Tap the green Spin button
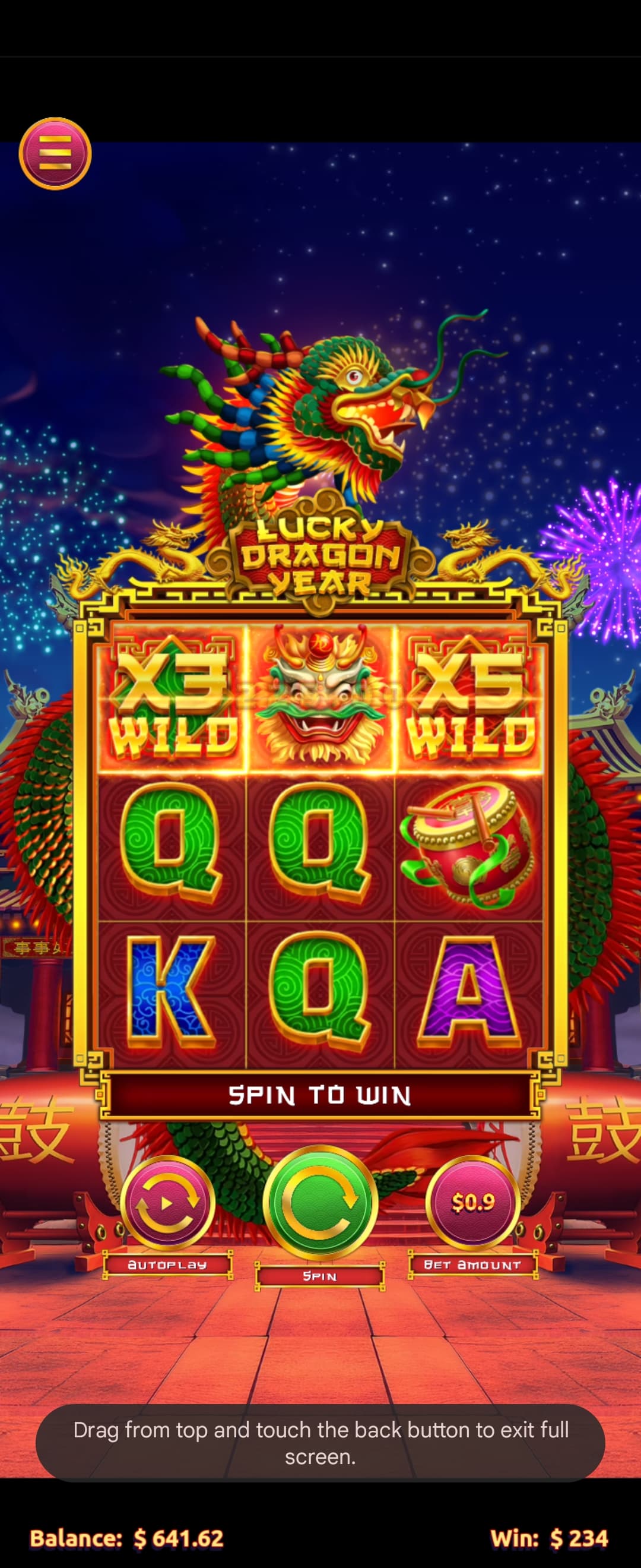The image size is (641, 1568). tap(320, 1203)
